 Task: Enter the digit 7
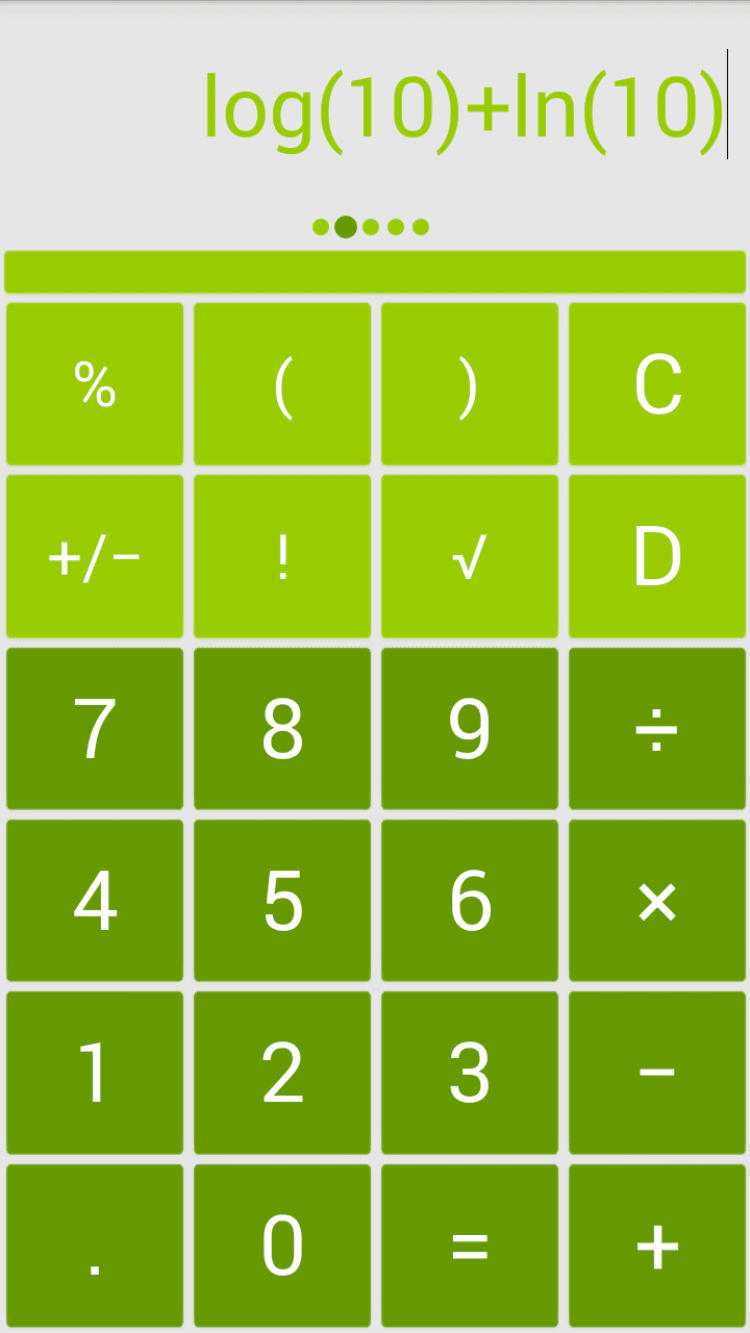pyautogui.click(x=95, y=729)
